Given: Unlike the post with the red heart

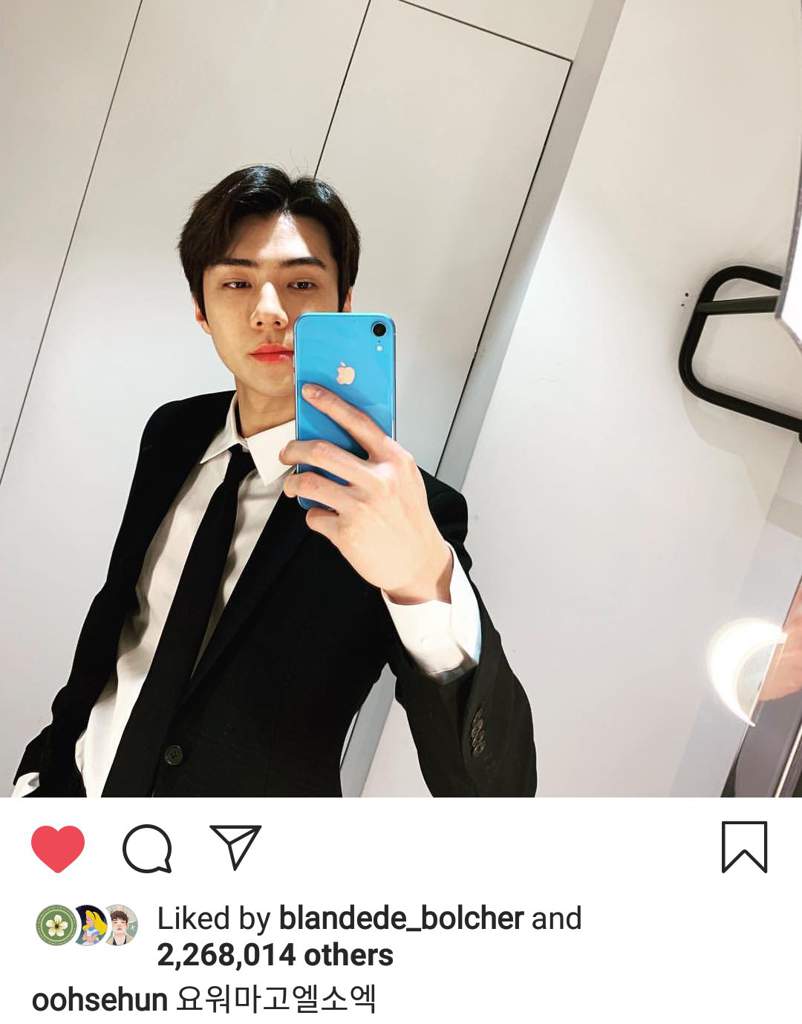Looking at the screenshot, I should (58, 849).
